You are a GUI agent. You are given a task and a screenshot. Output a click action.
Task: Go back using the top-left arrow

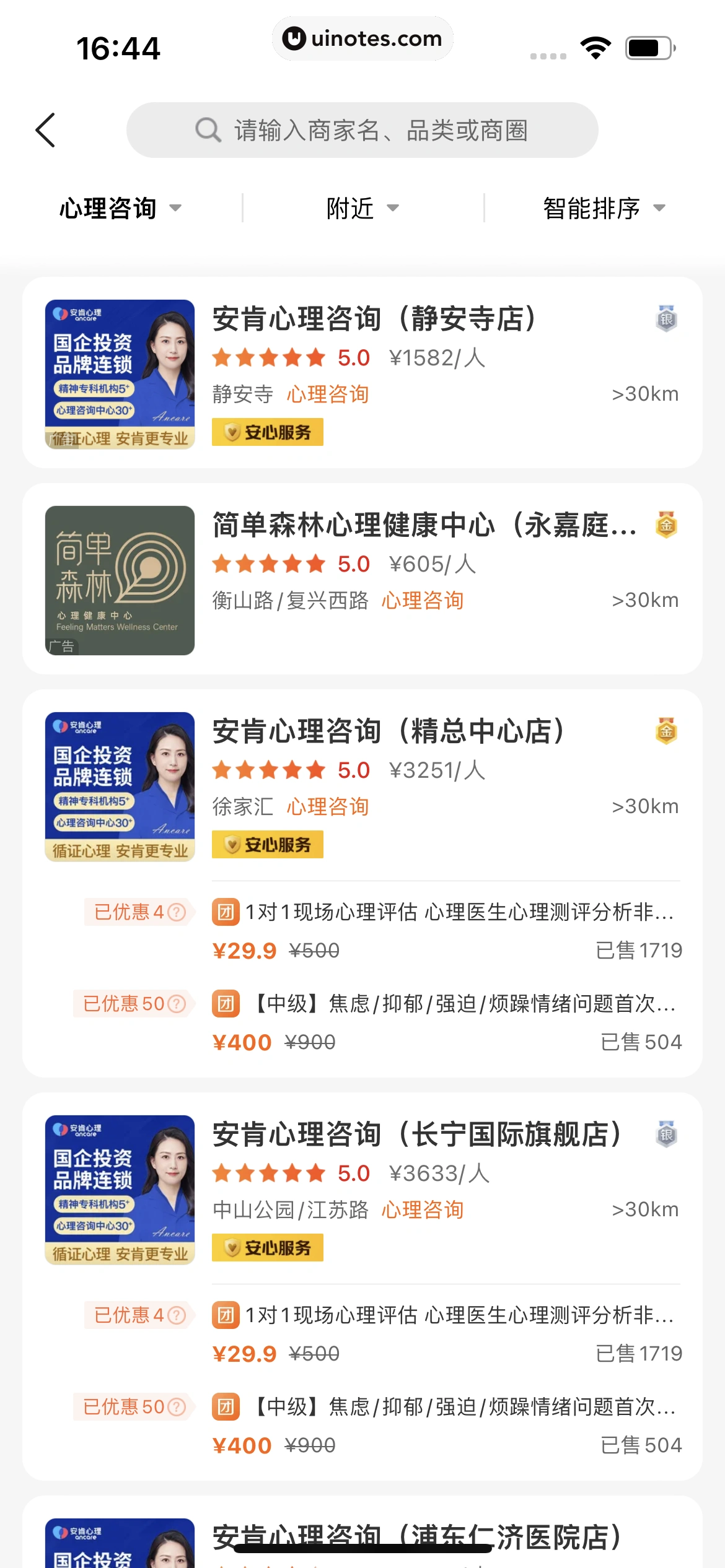tap(46, 130)
